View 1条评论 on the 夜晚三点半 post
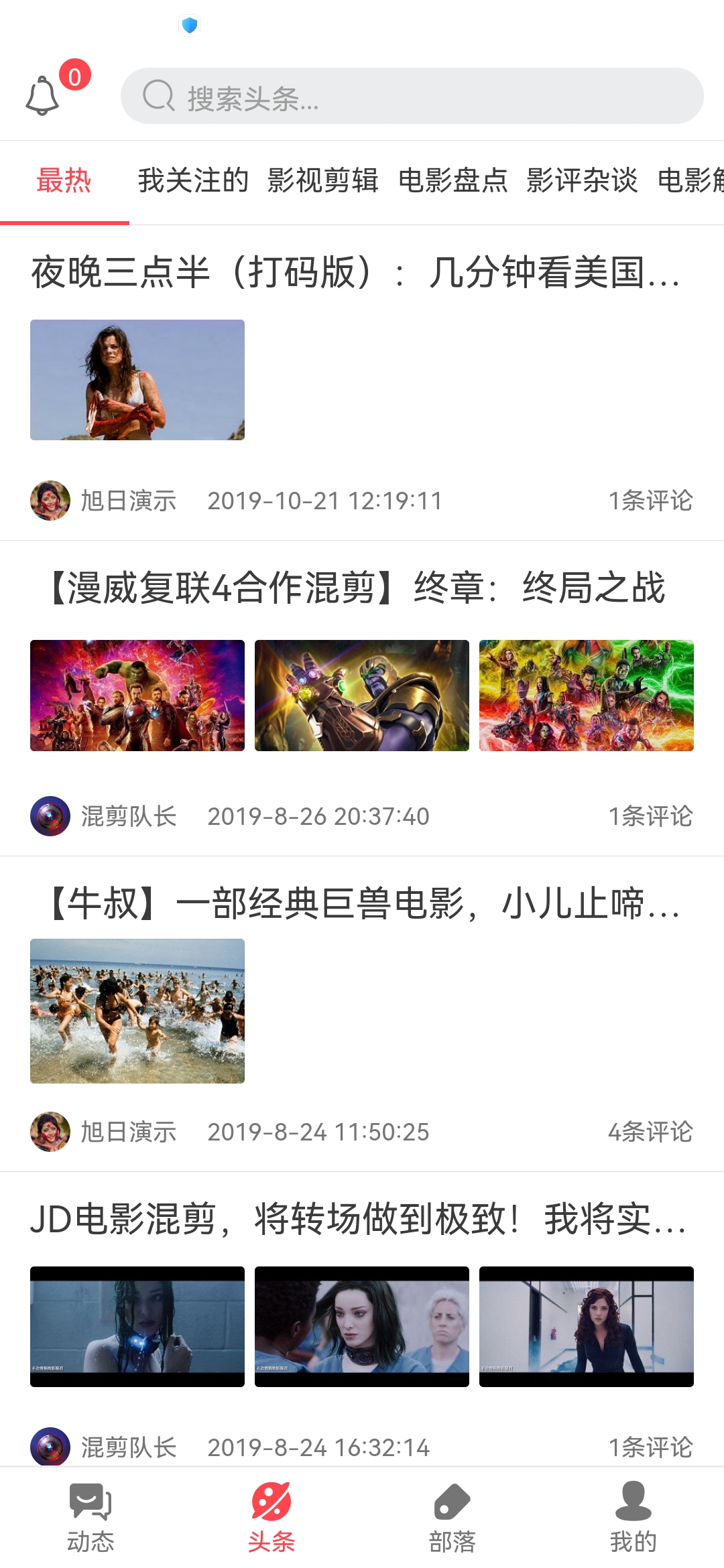Image resolution: width=724 pixels, height=1568 pixels. tap(650, 501)
